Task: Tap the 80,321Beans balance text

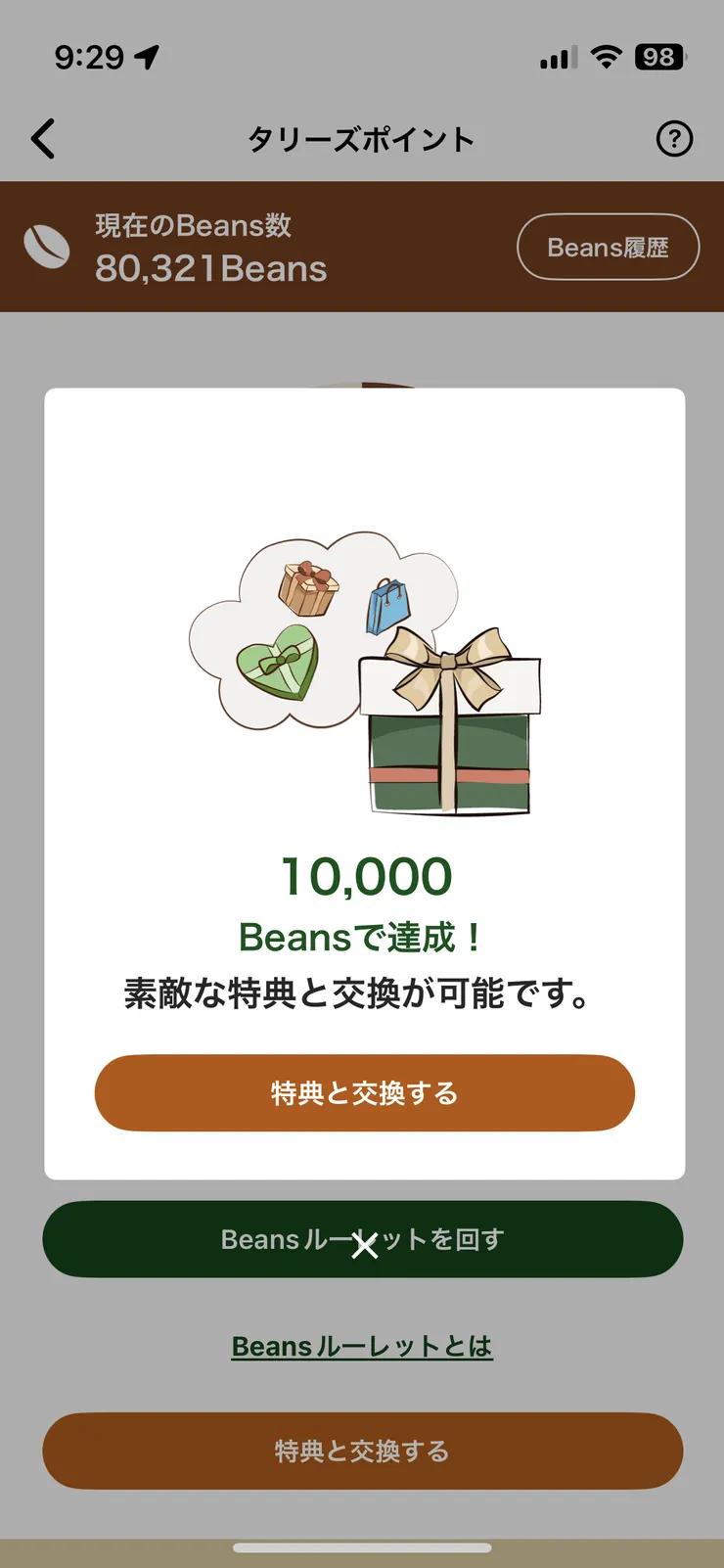Action: (x=210, y=269)
